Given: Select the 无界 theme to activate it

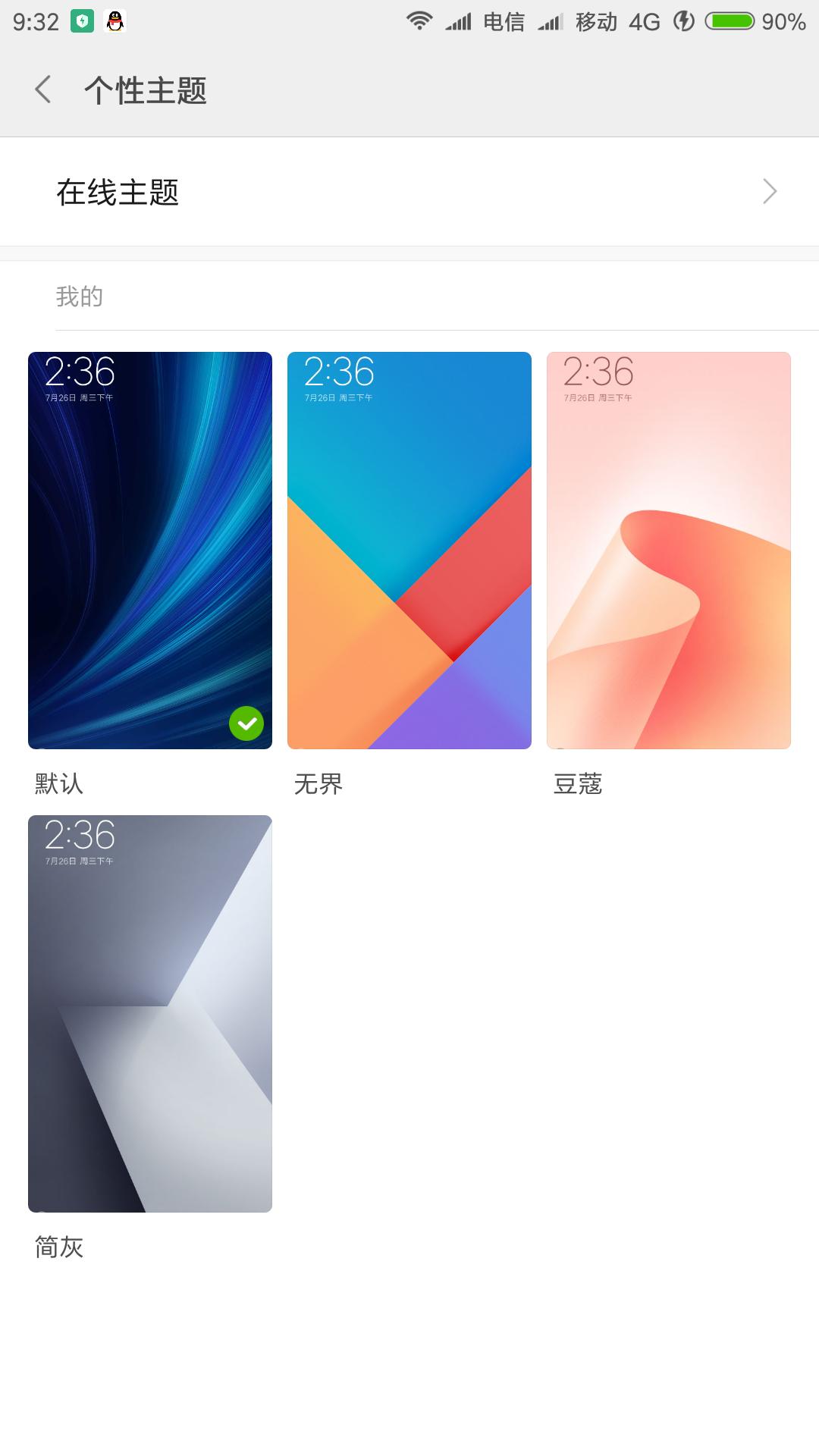Looking at the screenshot, I should coord(409,550).
